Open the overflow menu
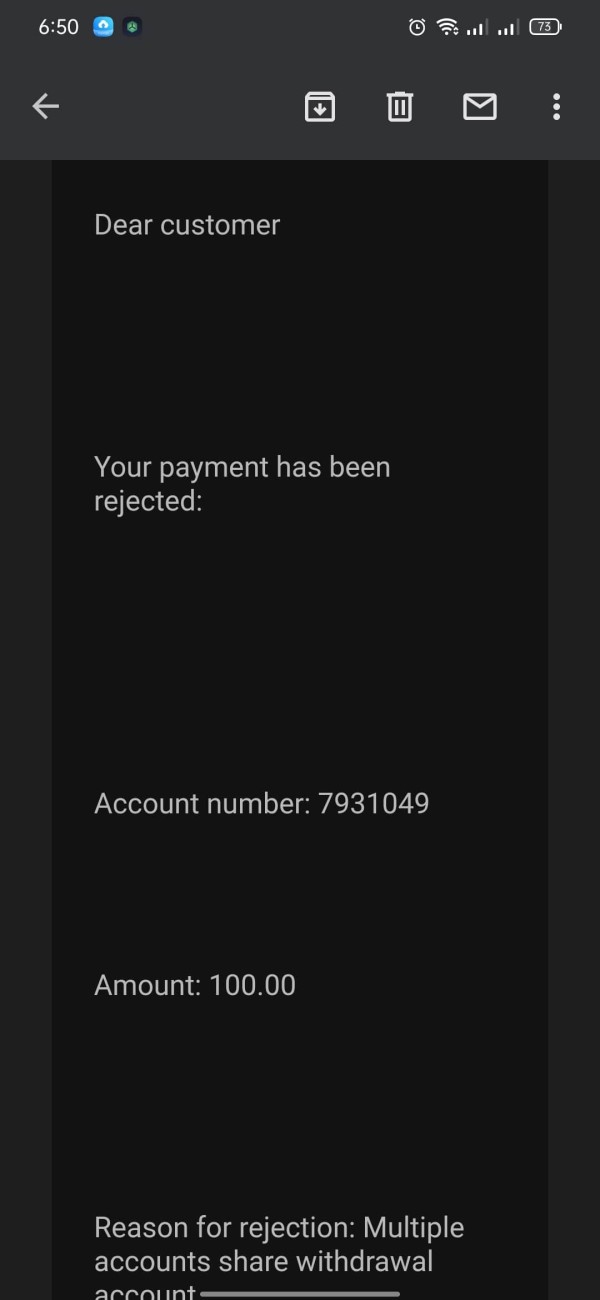The width and height of the screenshot is (600, 1300). point(556,106)
